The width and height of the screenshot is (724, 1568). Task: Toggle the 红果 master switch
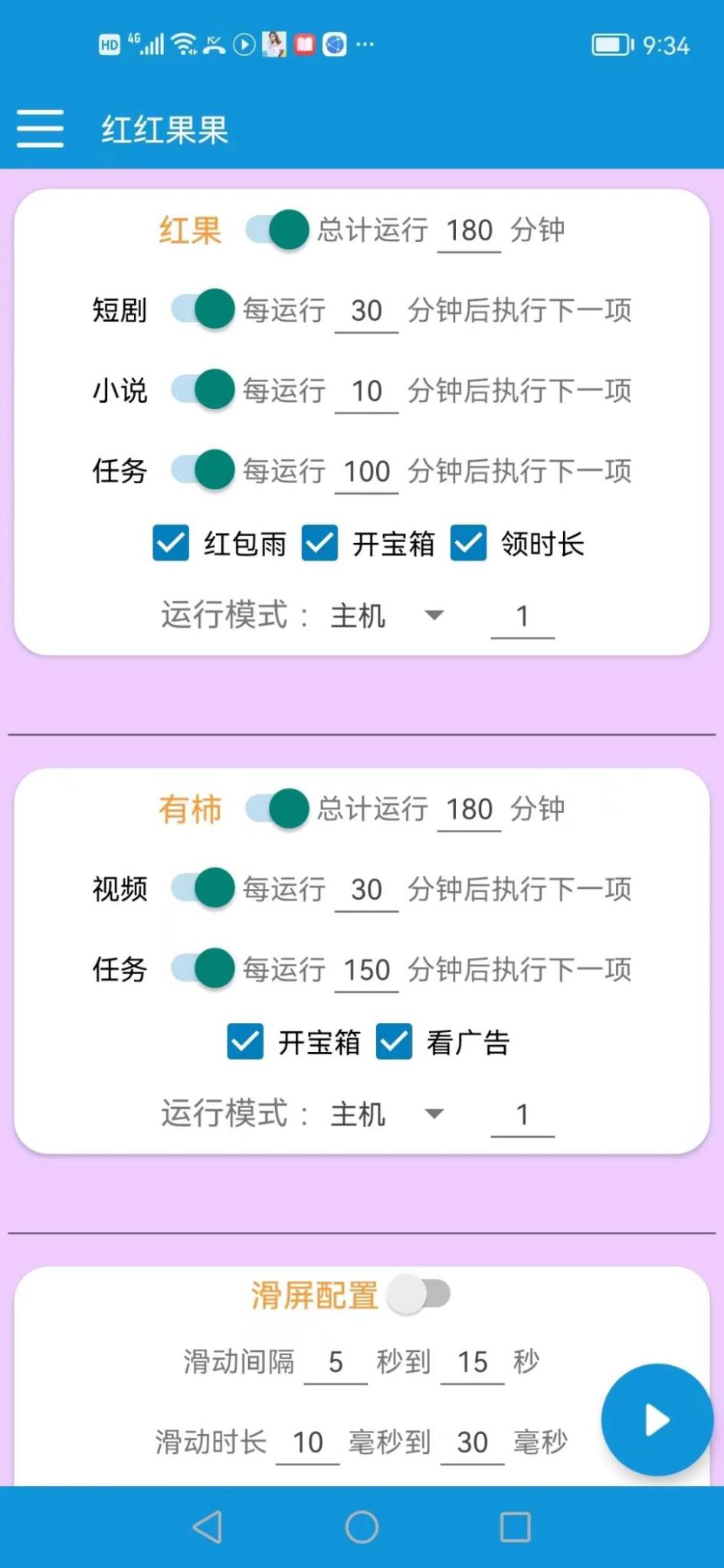(277, 230)
